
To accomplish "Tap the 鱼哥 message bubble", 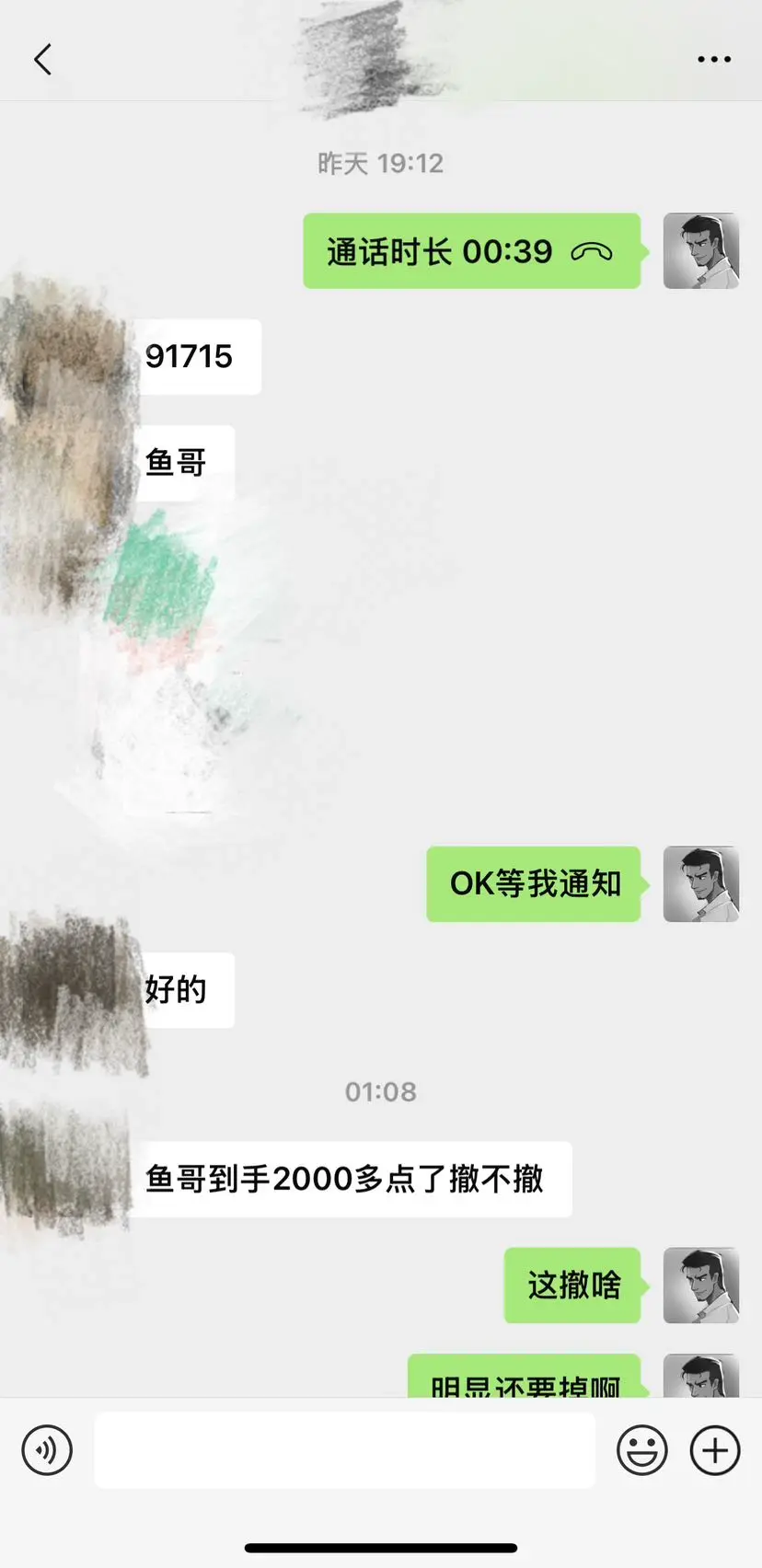I will coord(180,463).
